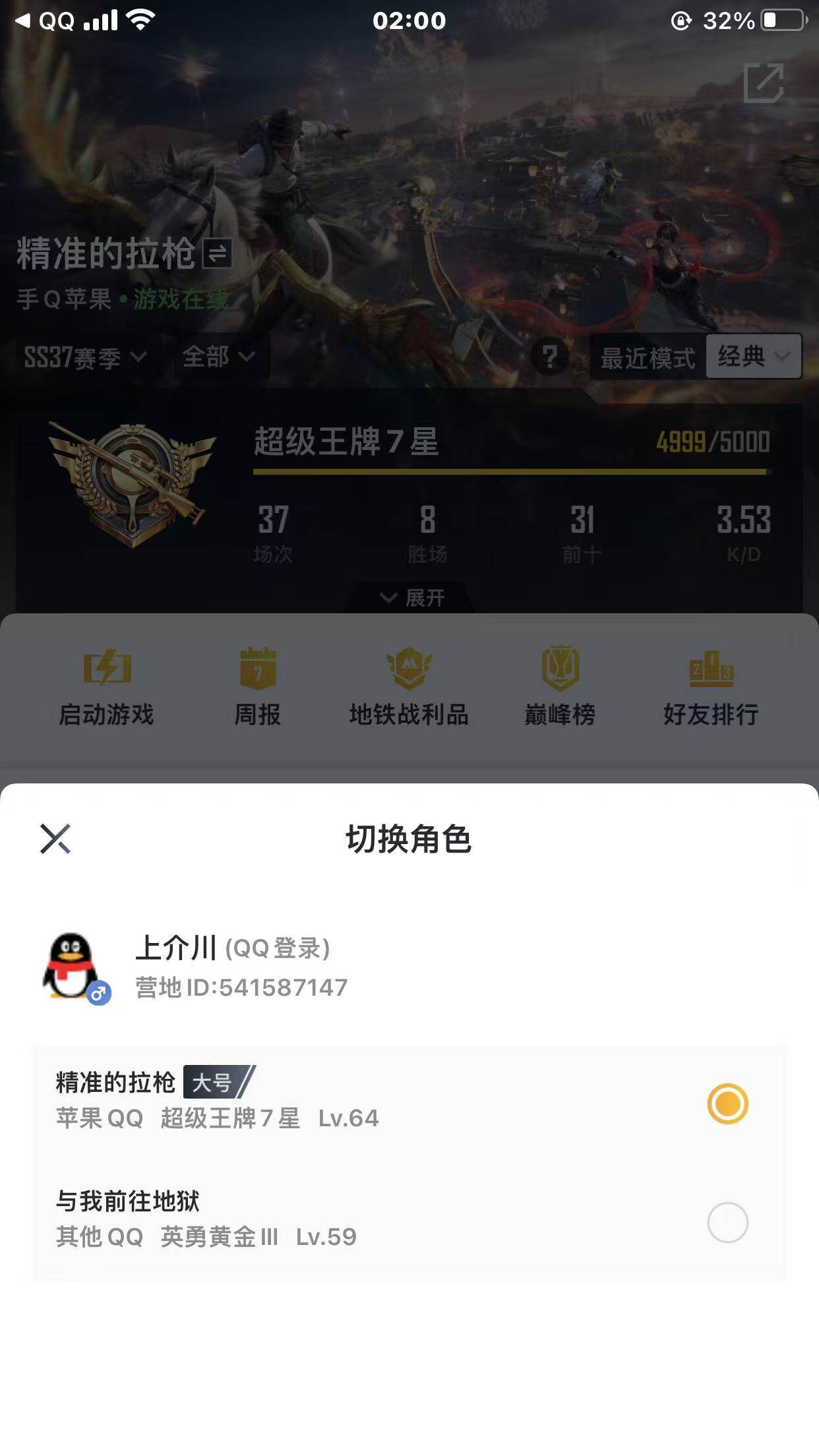The width and height of the screenshot is (819, 1456).
Task: Tap the 巅峰榜 shield icon
Action: click(x=559, y=673)
